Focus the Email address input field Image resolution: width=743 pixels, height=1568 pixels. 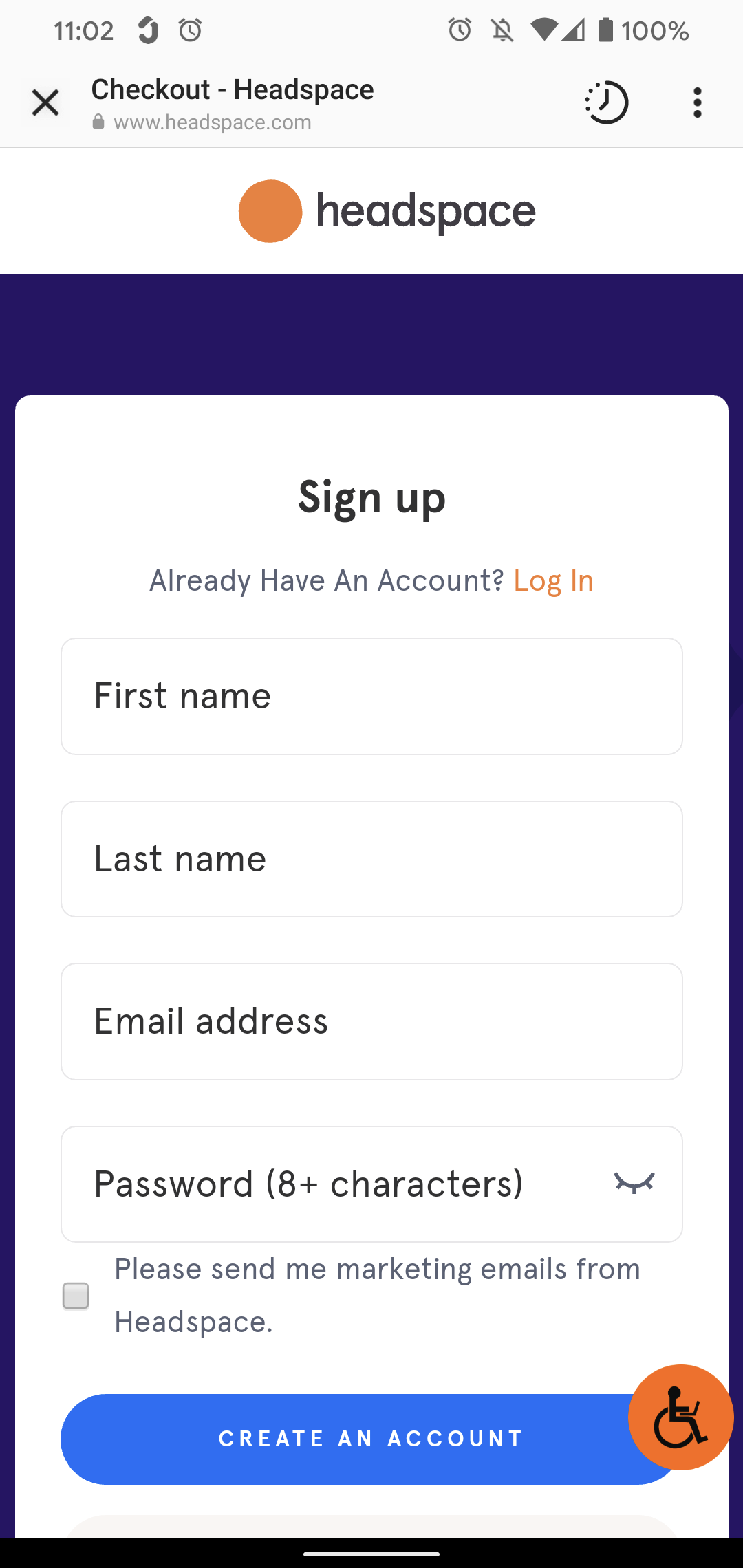point(371,1021)
